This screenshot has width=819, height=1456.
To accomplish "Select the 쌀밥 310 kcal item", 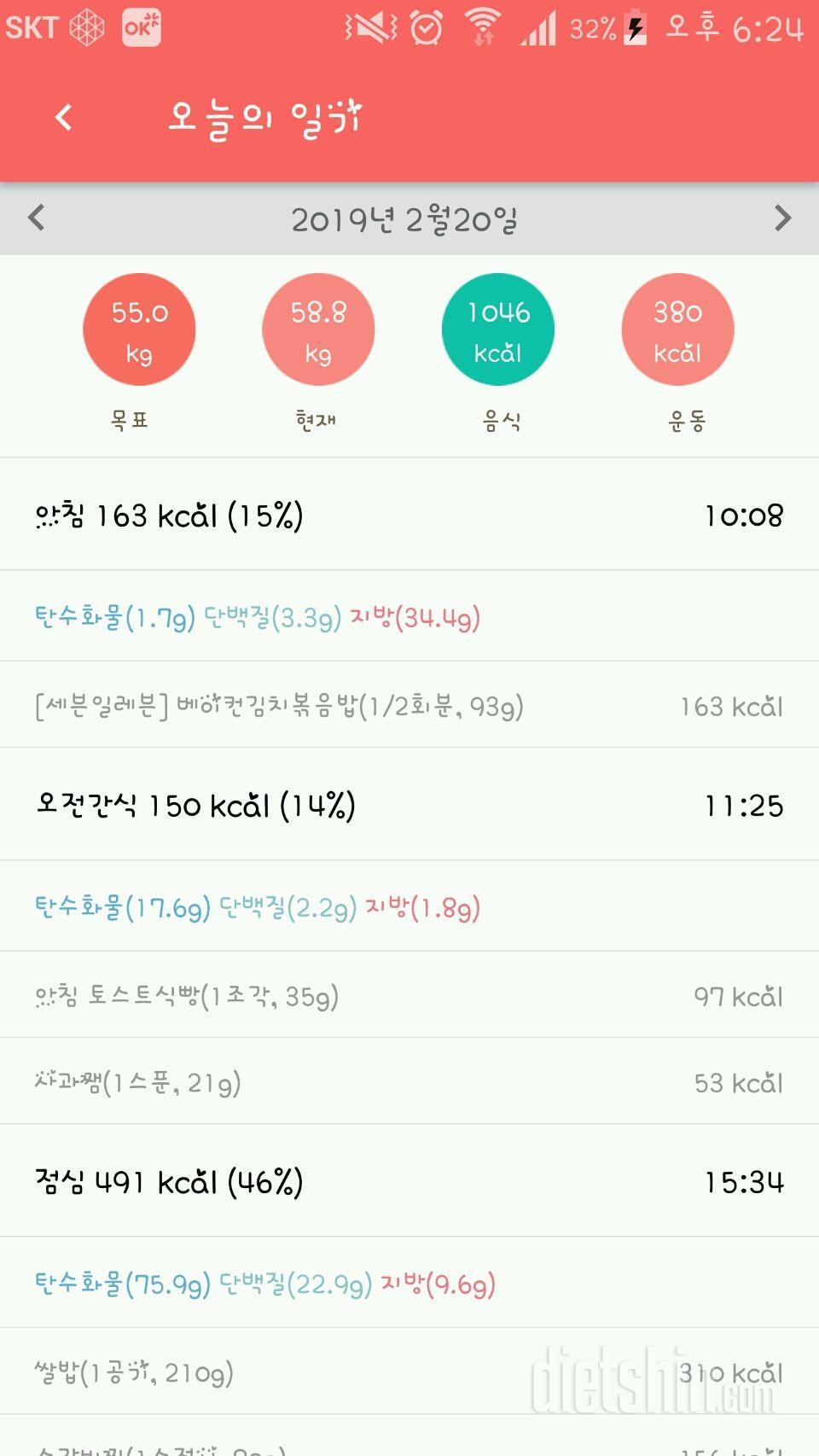I will coord(409,1372).
